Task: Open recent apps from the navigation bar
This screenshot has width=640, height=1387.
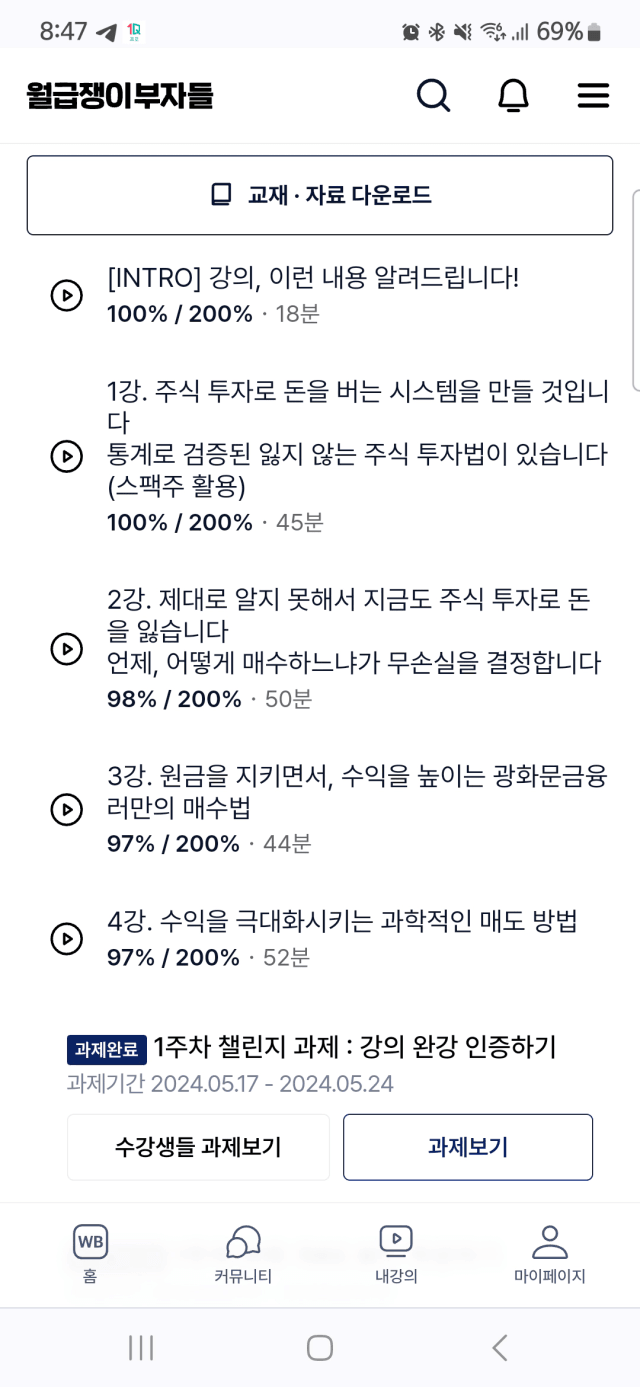Action: pyautogui.click(x=141, y=1347)
